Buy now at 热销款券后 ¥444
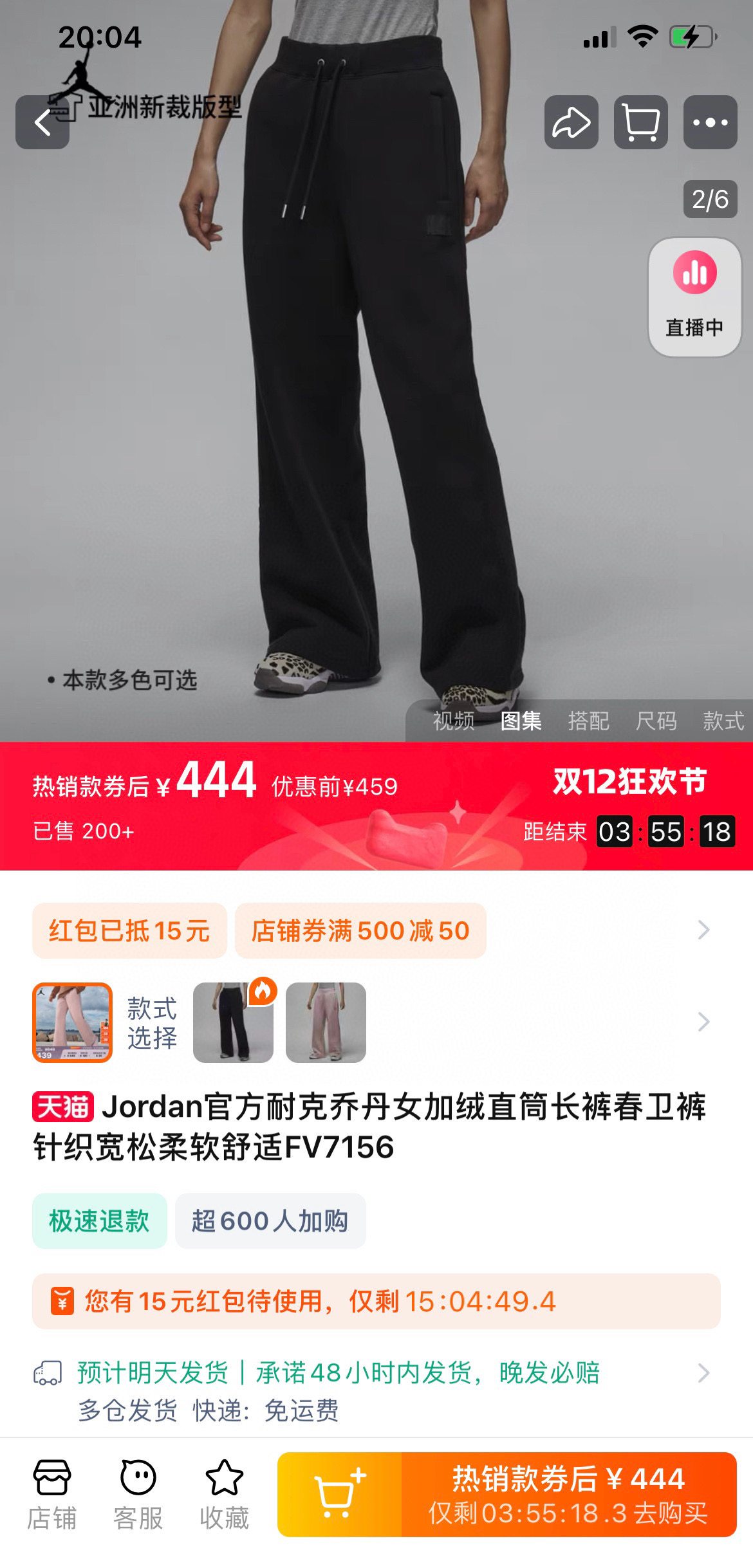Viewport: 753px width, 1568px height. pos(569,1494)
